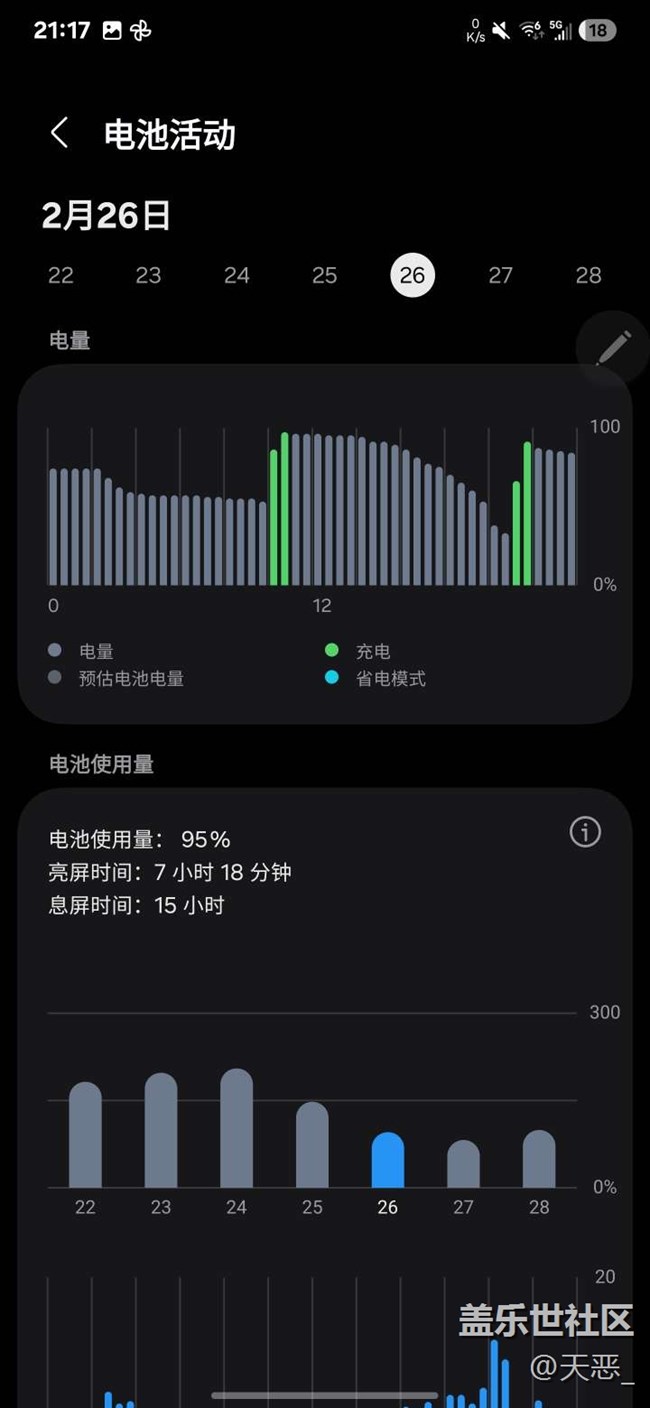The width and height of the screenshot is (650, 1408).
Task: Tap the usage bar for day 22
Action: 85,1135
